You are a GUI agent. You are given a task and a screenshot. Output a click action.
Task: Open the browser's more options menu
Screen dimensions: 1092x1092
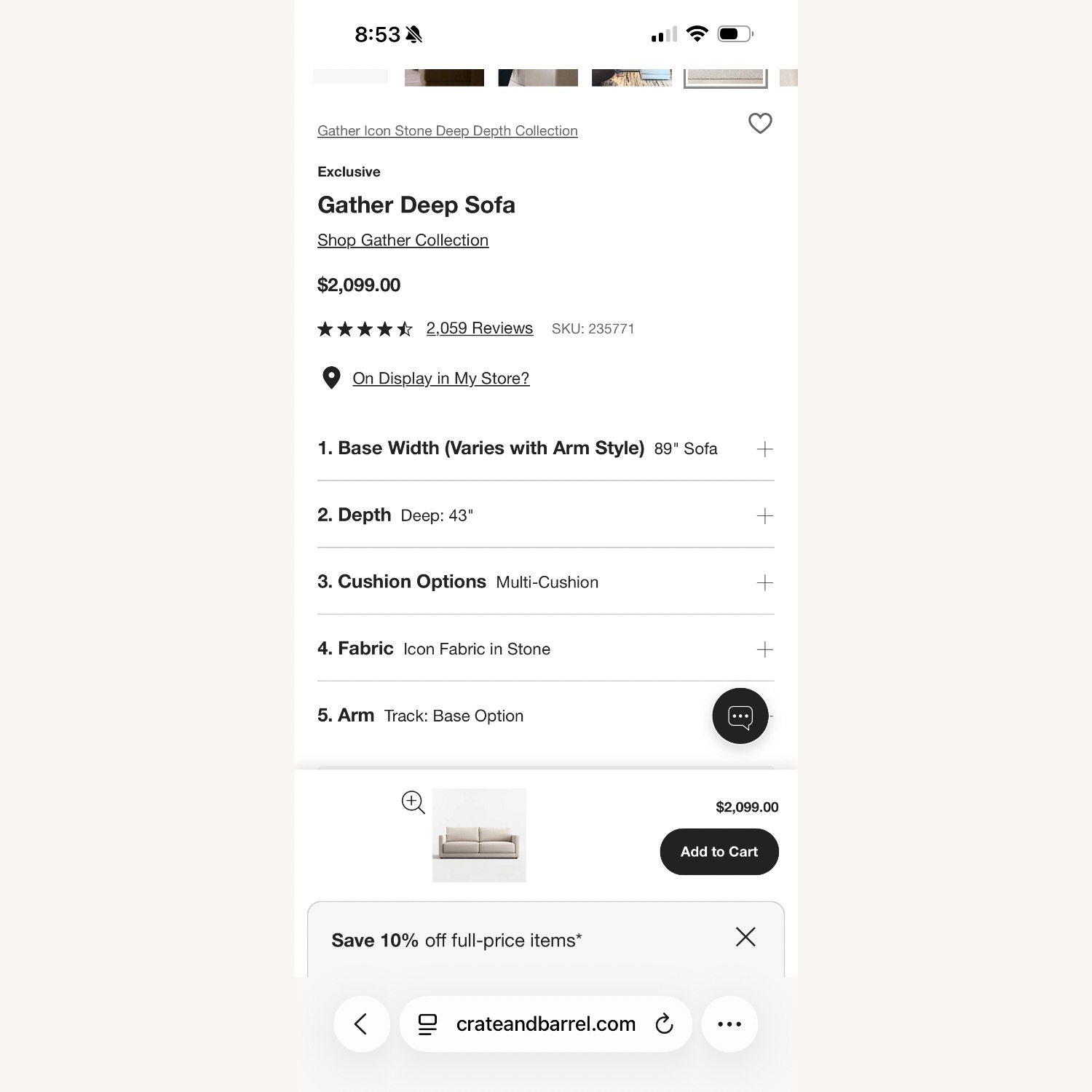[729, 1024]
